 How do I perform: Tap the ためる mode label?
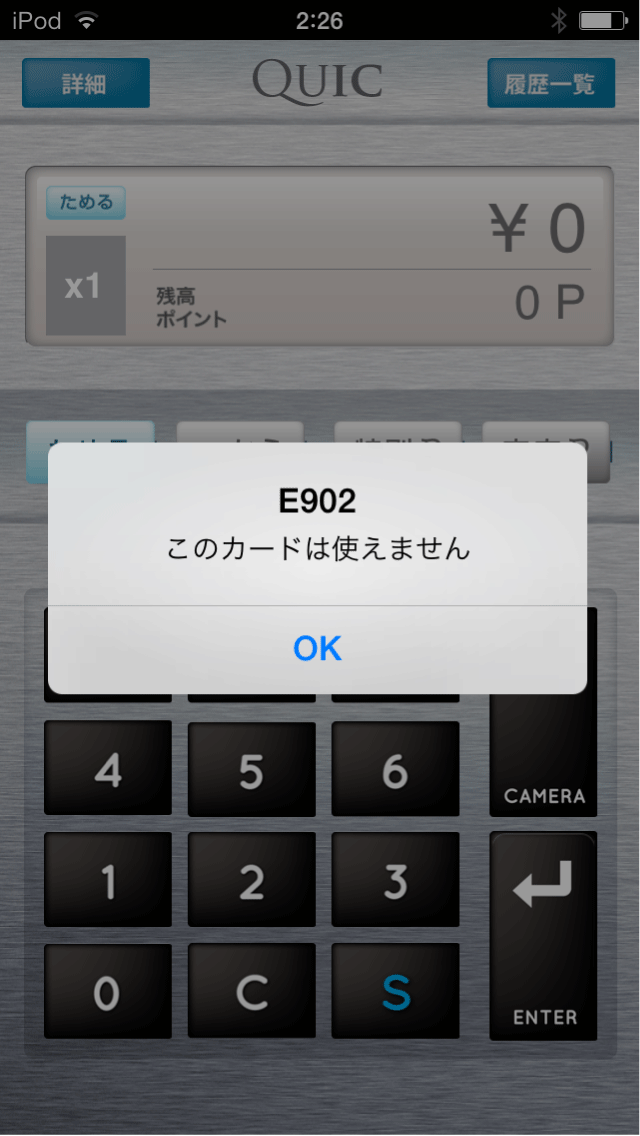pos(86,203)
